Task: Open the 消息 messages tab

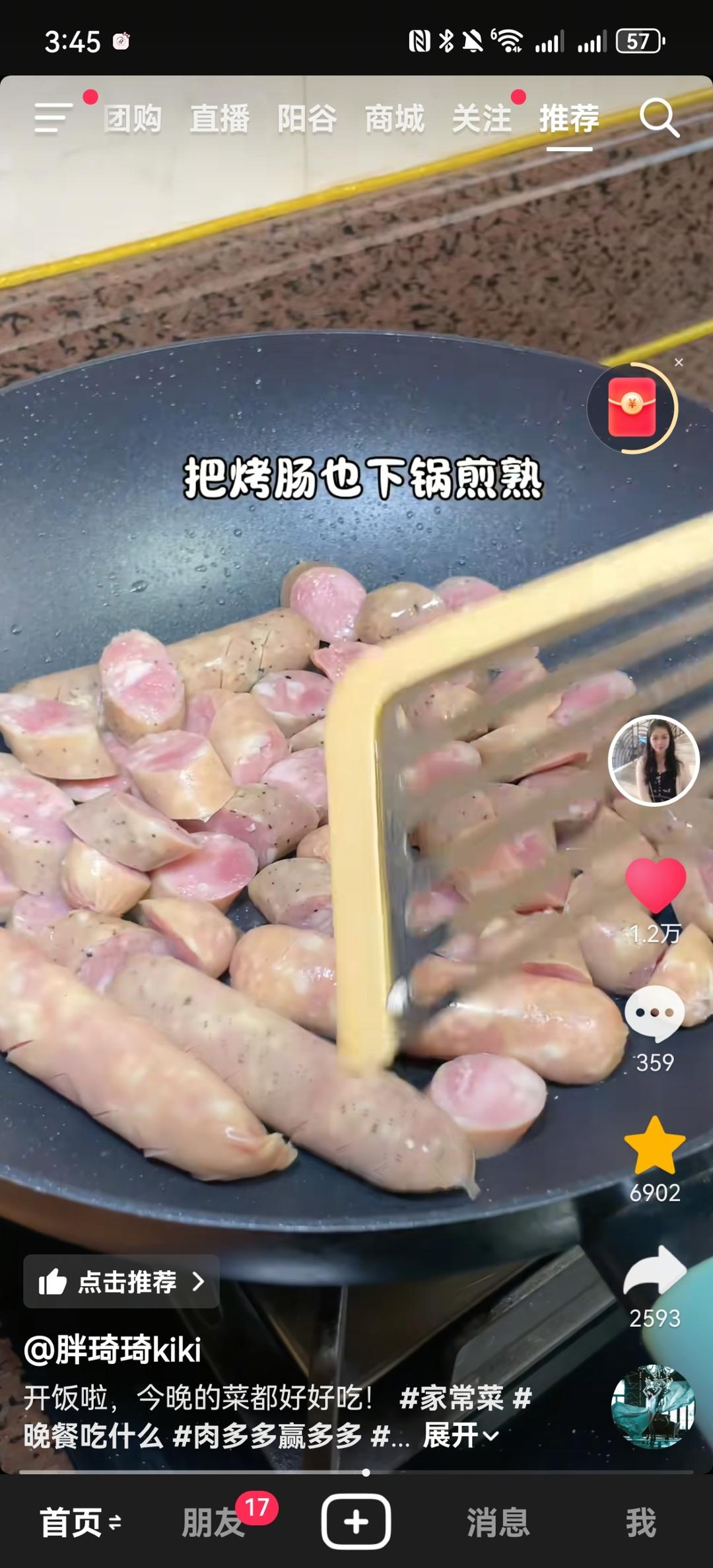Action: click(x=498, y=1522)
